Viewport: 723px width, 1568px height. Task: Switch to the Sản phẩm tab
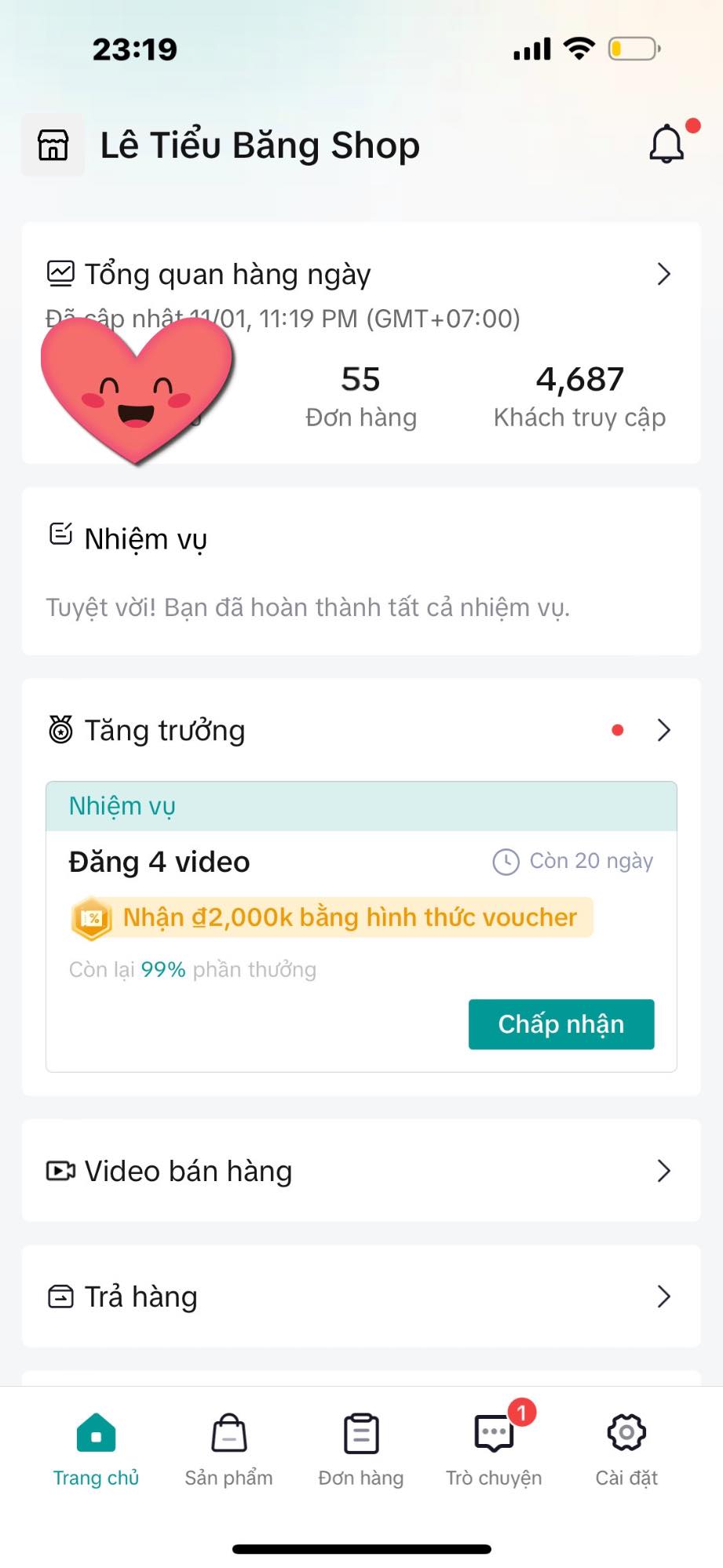coord(228,1449)
